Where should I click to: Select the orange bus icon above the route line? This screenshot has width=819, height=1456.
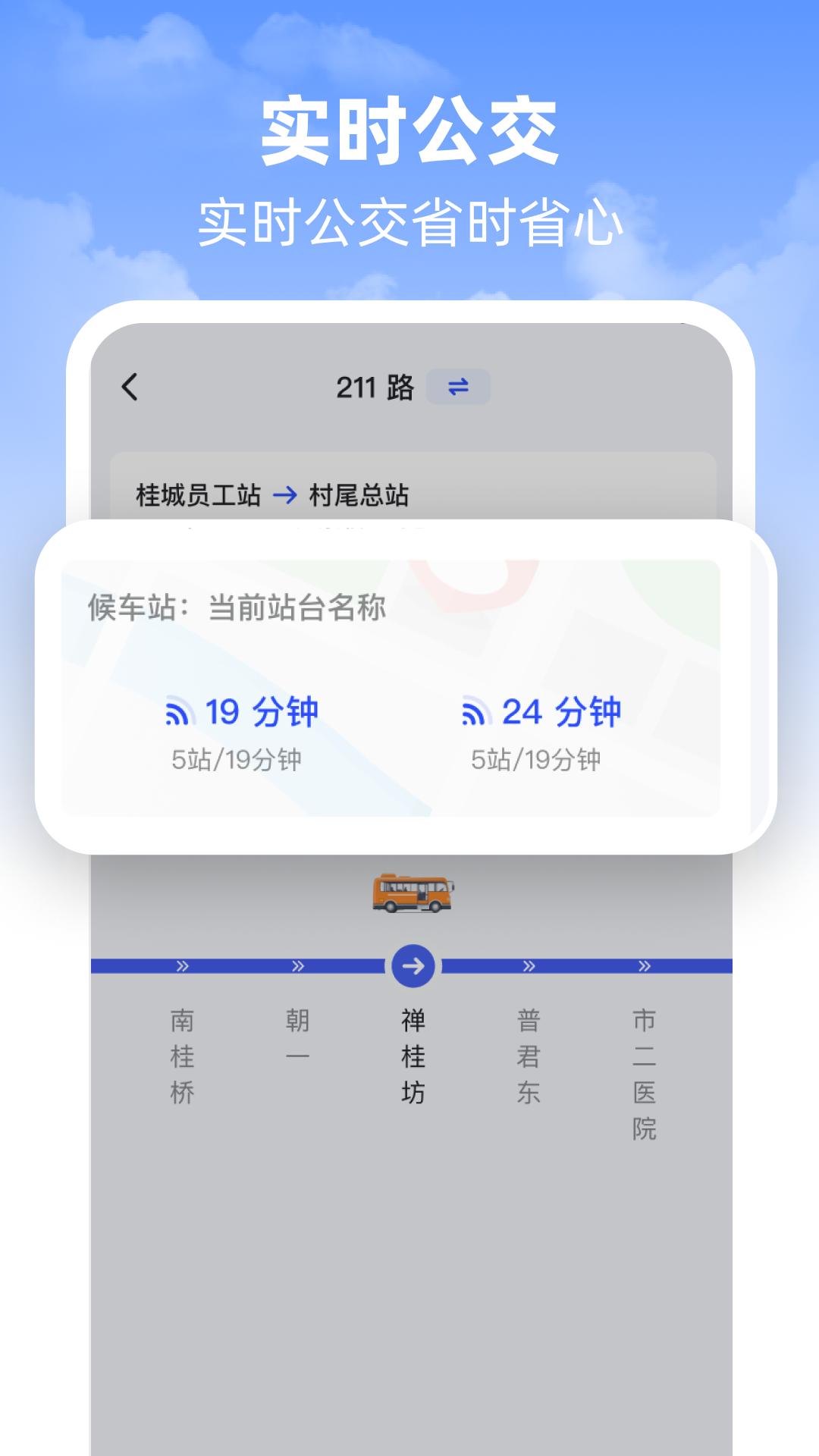pos(412,893)
